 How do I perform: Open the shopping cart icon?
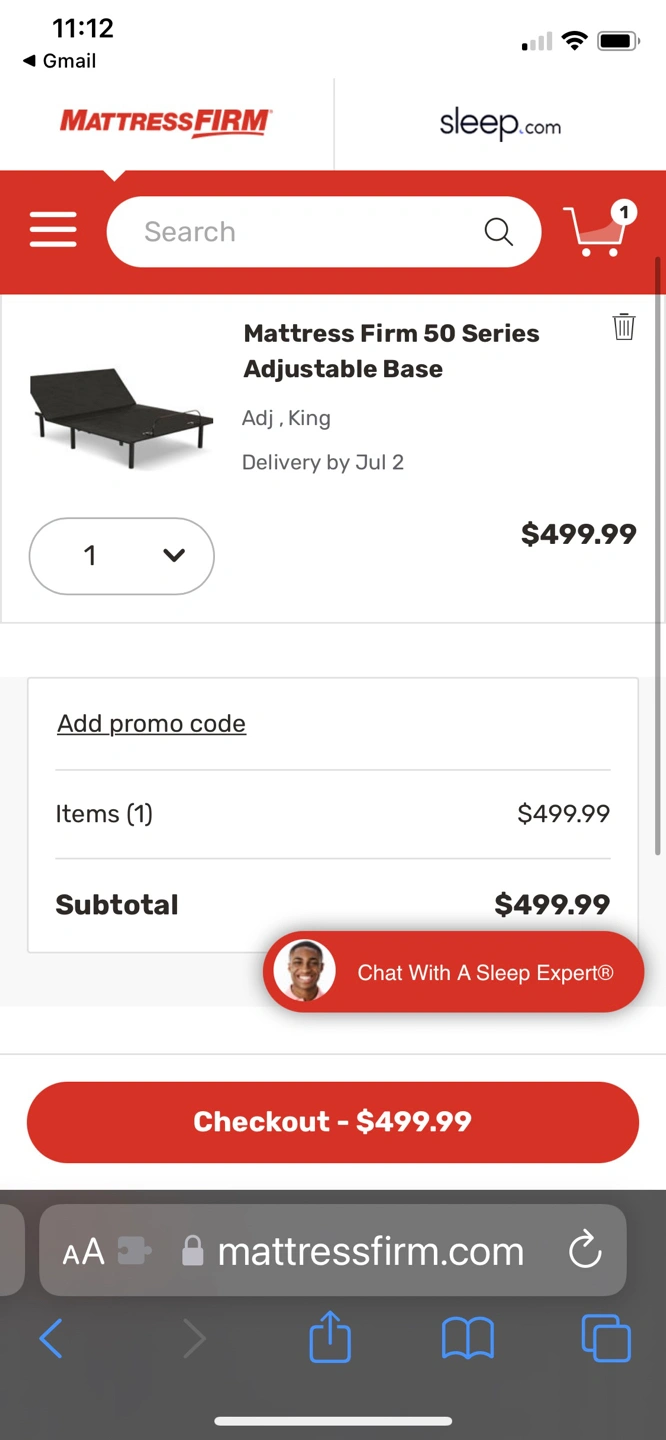pyautogui.click(x=600, y=229)
